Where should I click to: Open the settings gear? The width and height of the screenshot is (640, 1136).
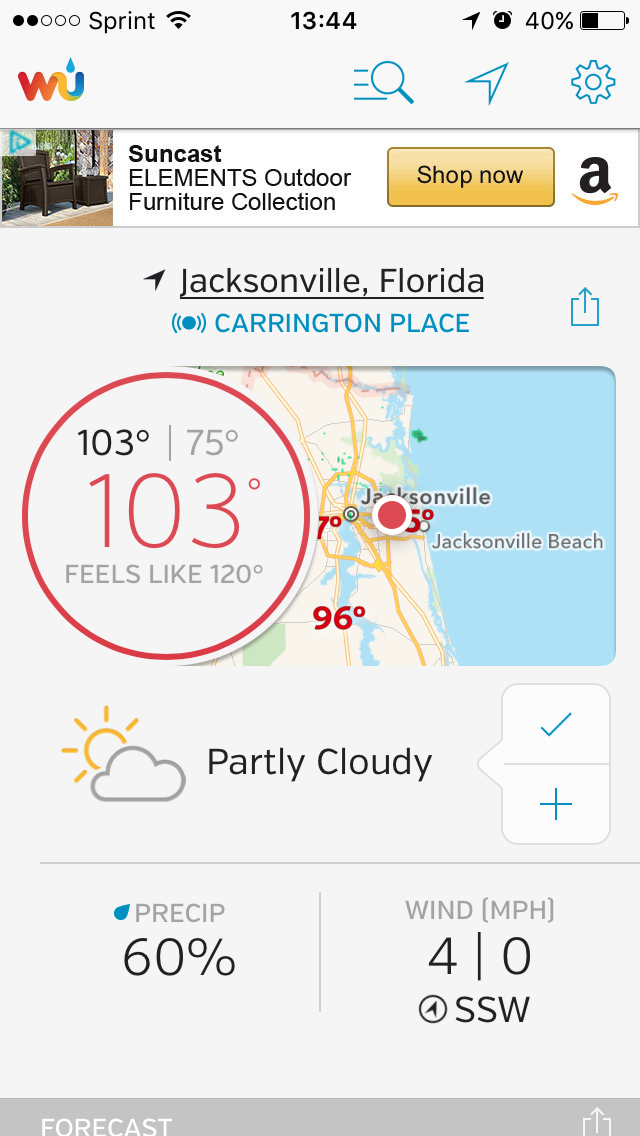pos(592,83)
